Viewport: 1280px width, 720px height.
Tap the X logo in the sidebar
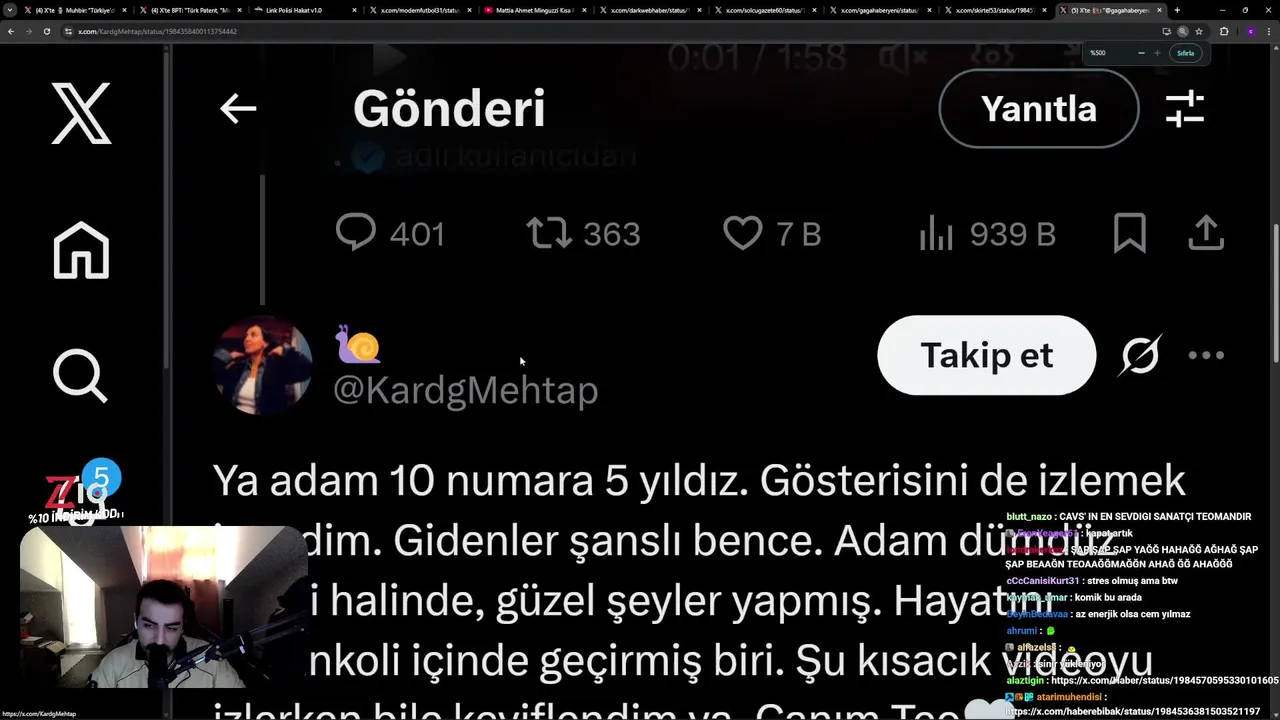81,113
